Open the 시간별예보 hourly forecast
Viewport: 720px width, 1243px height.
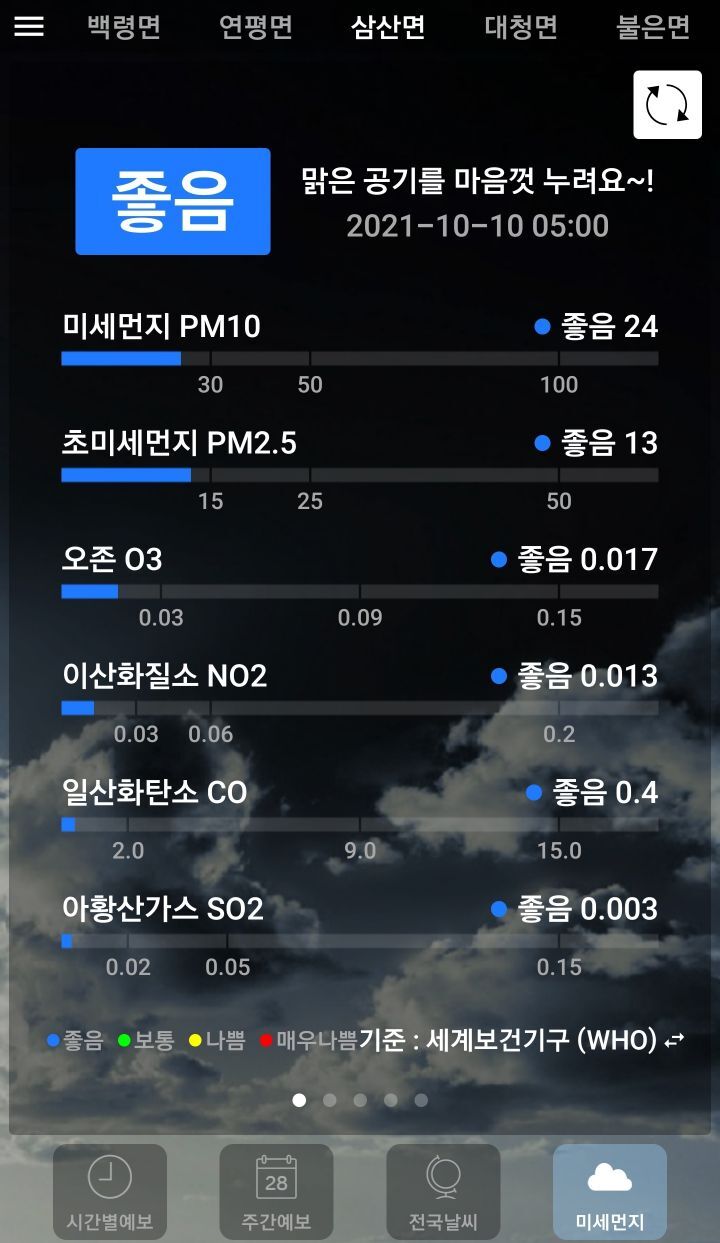(x=110, y=1192)
